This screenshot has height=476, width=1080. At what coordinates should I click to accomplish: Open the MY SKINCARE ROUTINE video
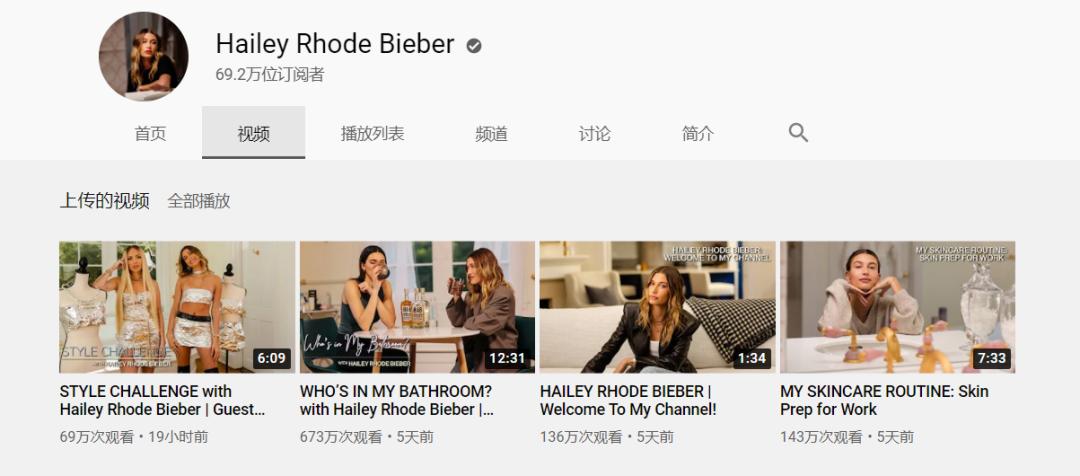pyautogui.click(x=897, y=307)
